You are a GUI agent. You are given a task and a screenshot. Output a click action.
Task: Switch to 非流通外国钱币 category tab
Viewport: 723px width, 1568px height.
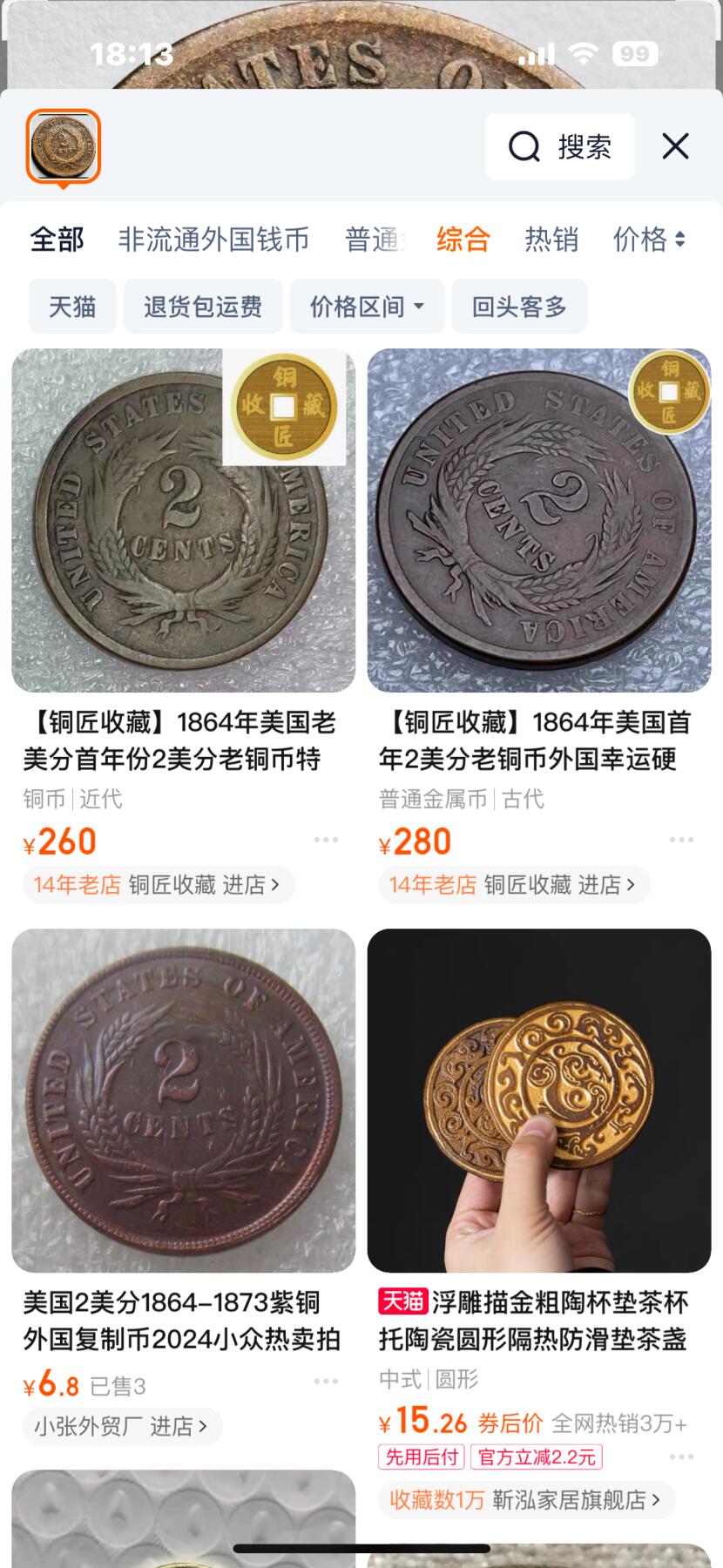(x=213, y=239)
